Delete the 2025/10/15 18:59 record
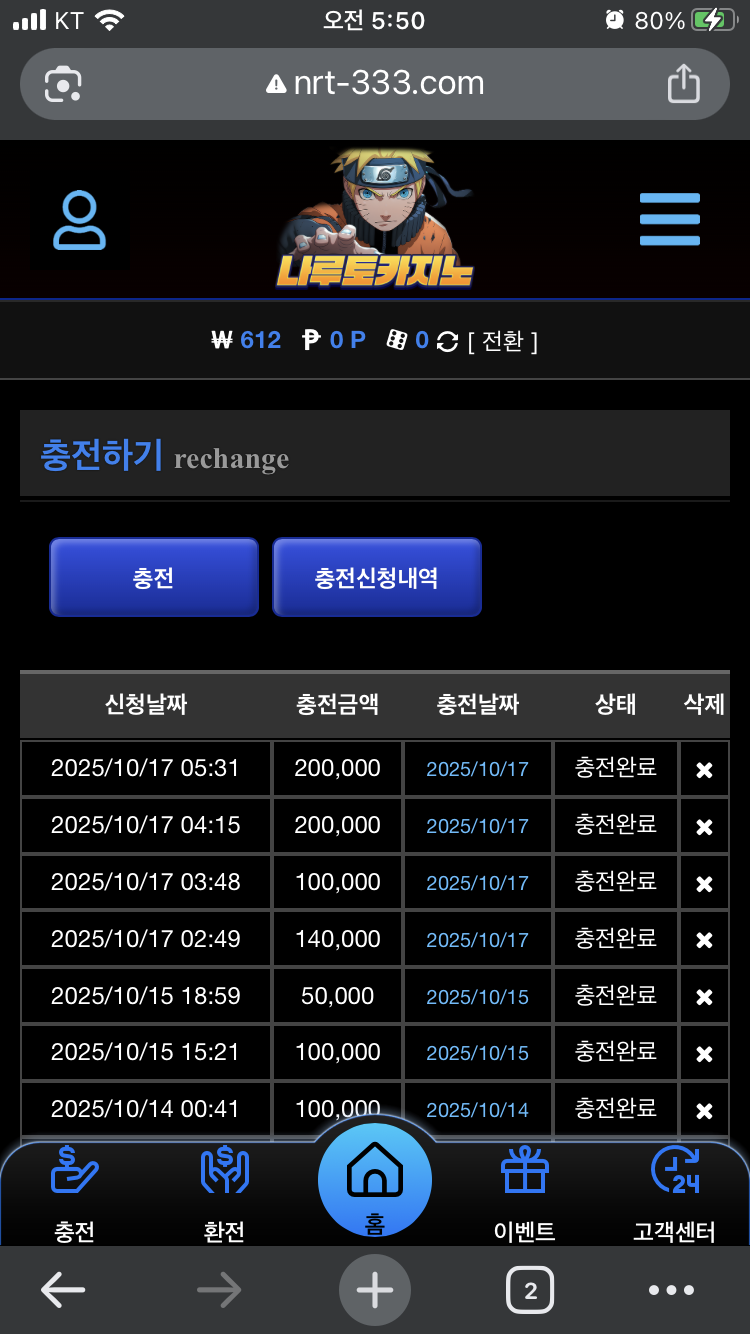750x1334 pixels. click(704, 997)
